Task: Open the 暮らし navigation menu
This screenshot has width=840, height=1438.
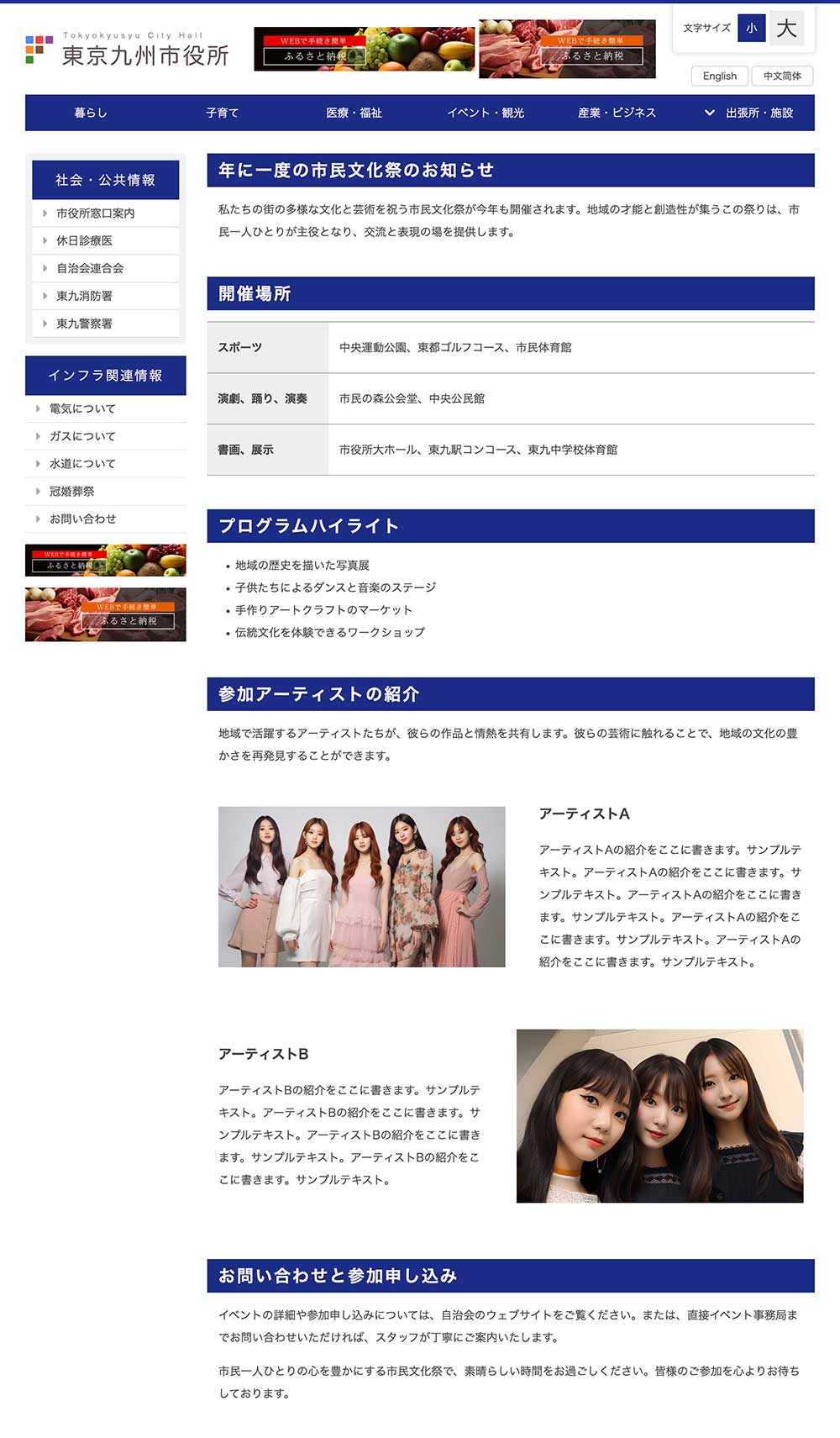Action: (91, 113)
